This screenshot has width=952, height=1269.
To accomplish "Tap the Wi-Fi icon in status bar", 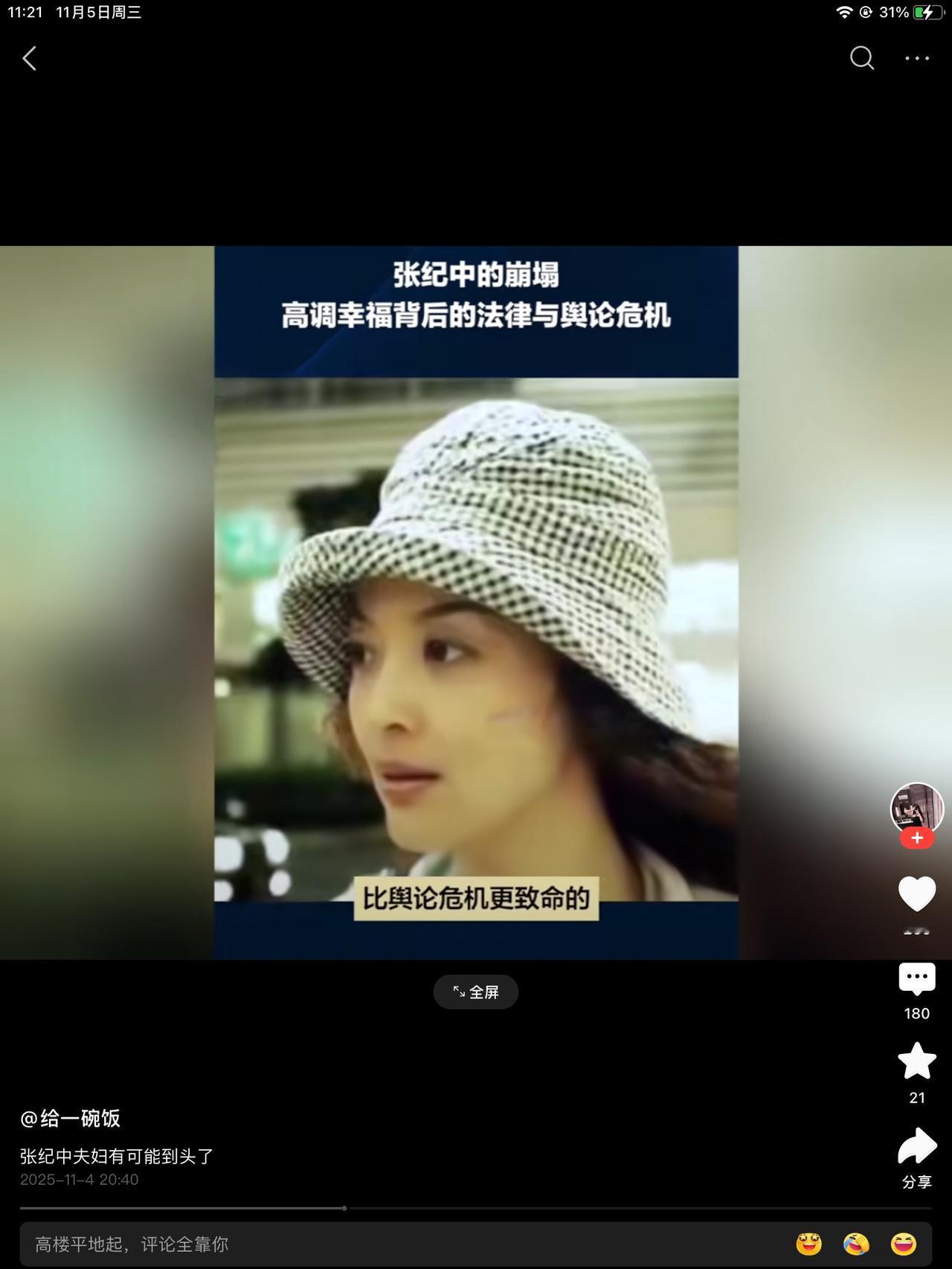I will coord(846,11).
